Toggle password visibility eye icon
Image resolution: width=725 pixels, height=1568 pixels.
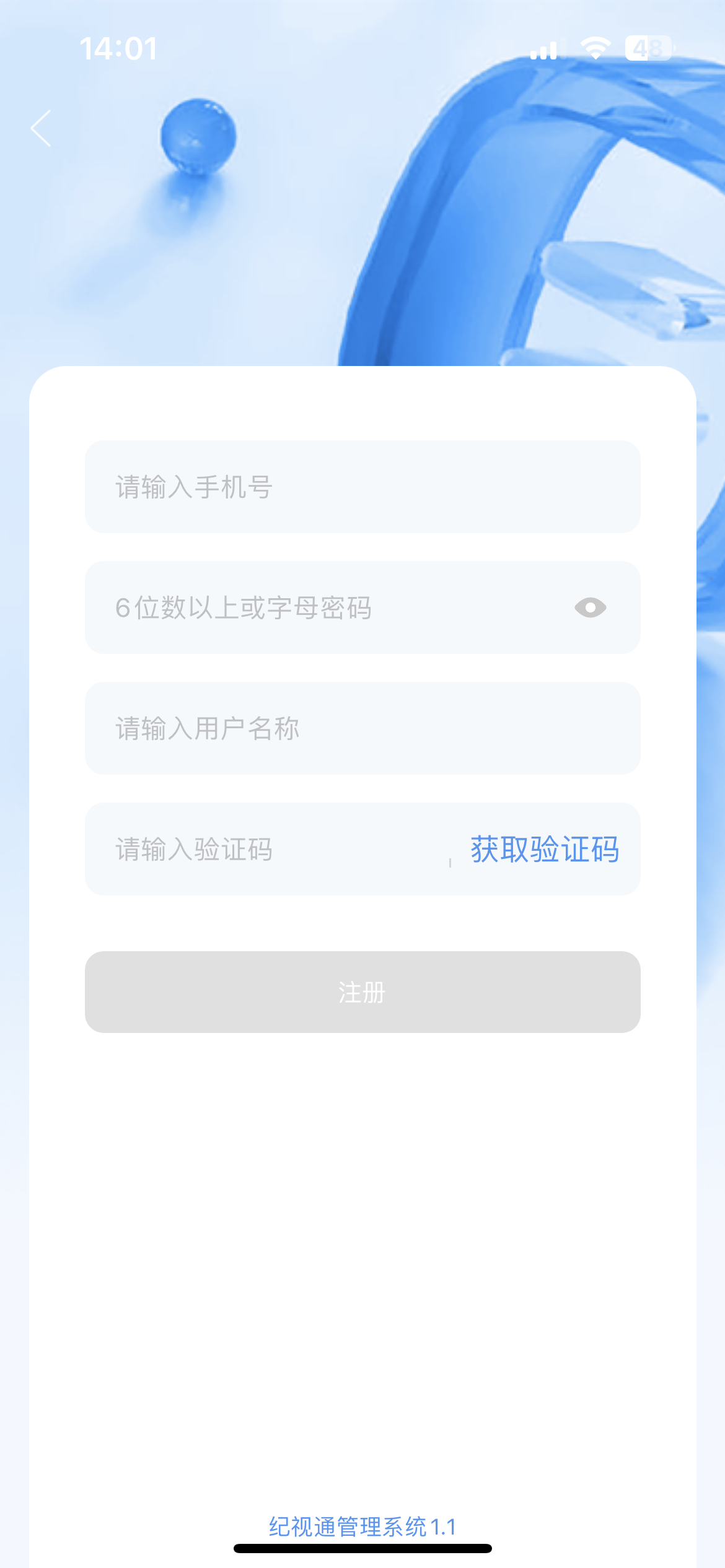point(590,608)
